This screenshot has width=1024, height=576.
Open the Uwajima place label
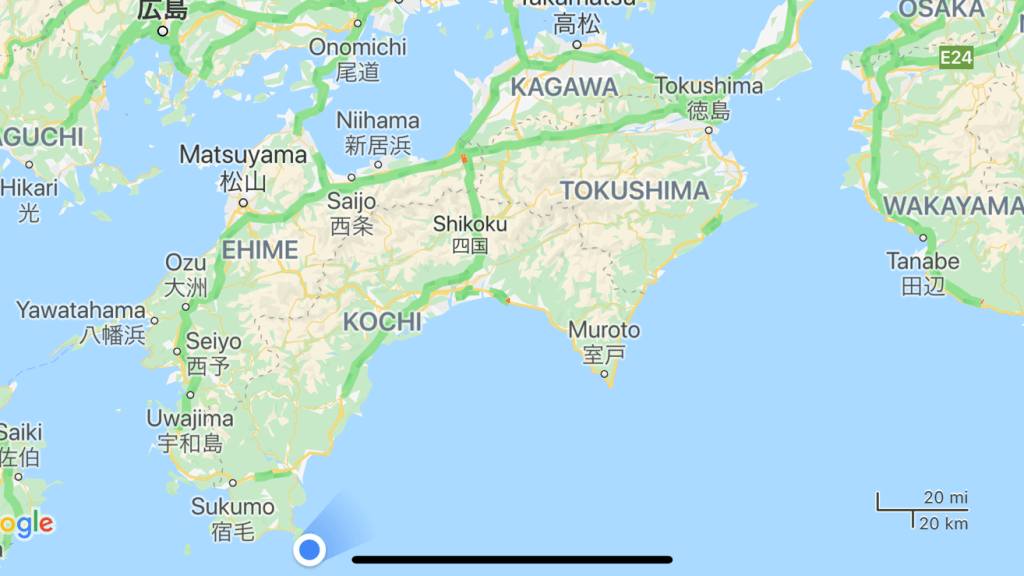point(190,418)
